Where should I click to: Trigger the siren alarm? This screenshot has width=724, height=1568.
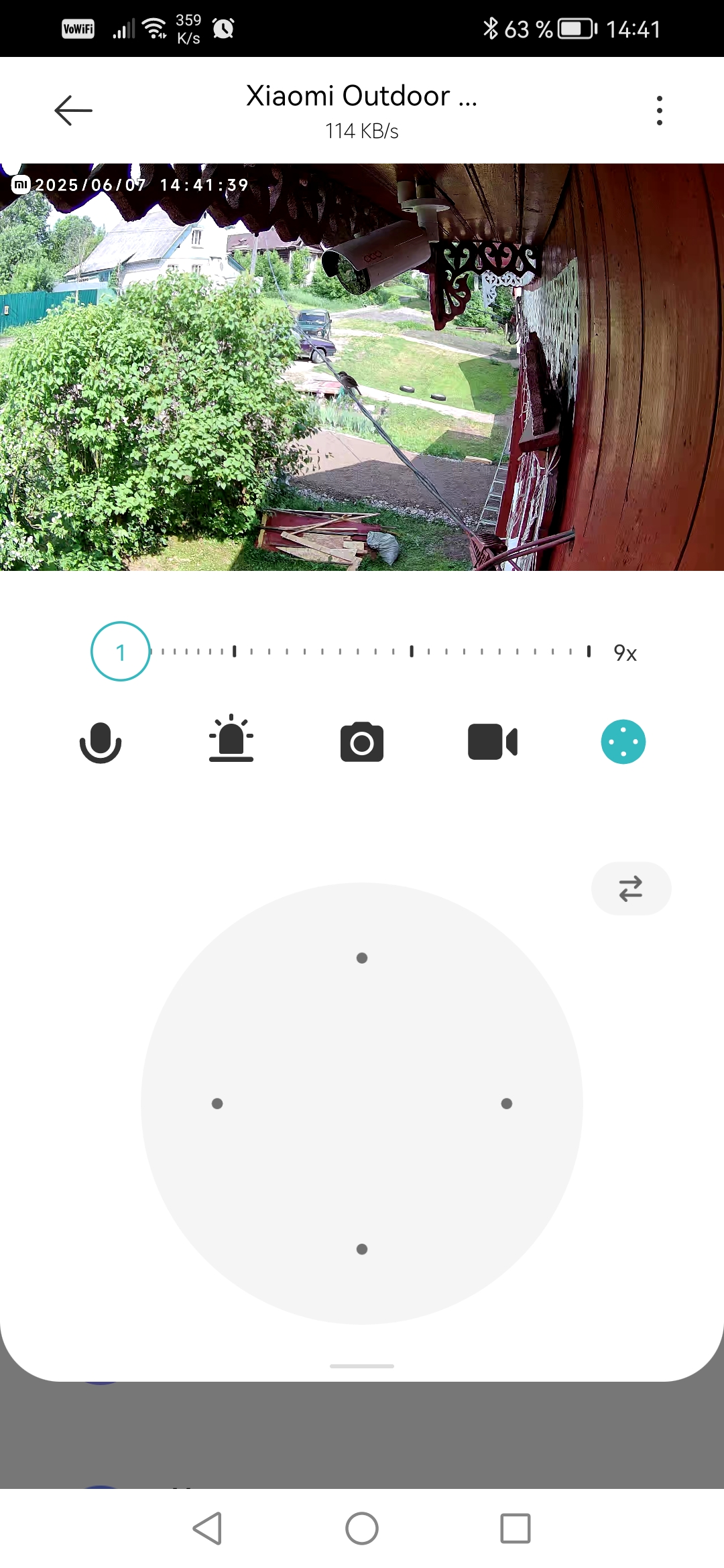(231, 740)
